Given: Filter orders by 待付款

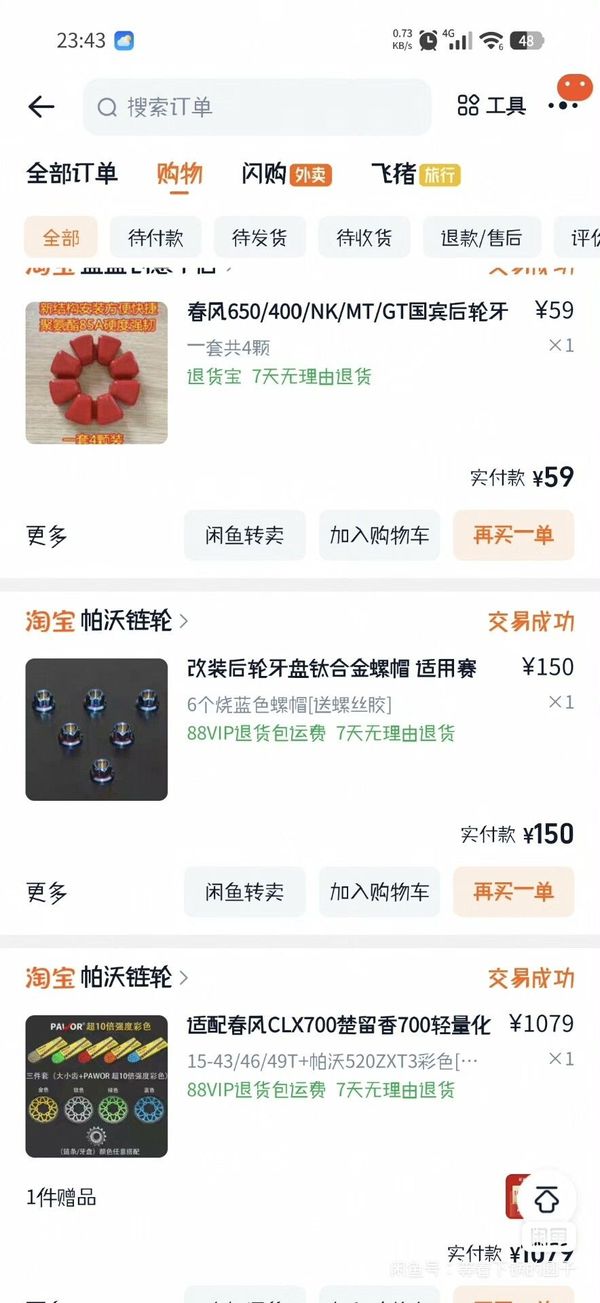Looking at the screenshot, I should (156, 238).
